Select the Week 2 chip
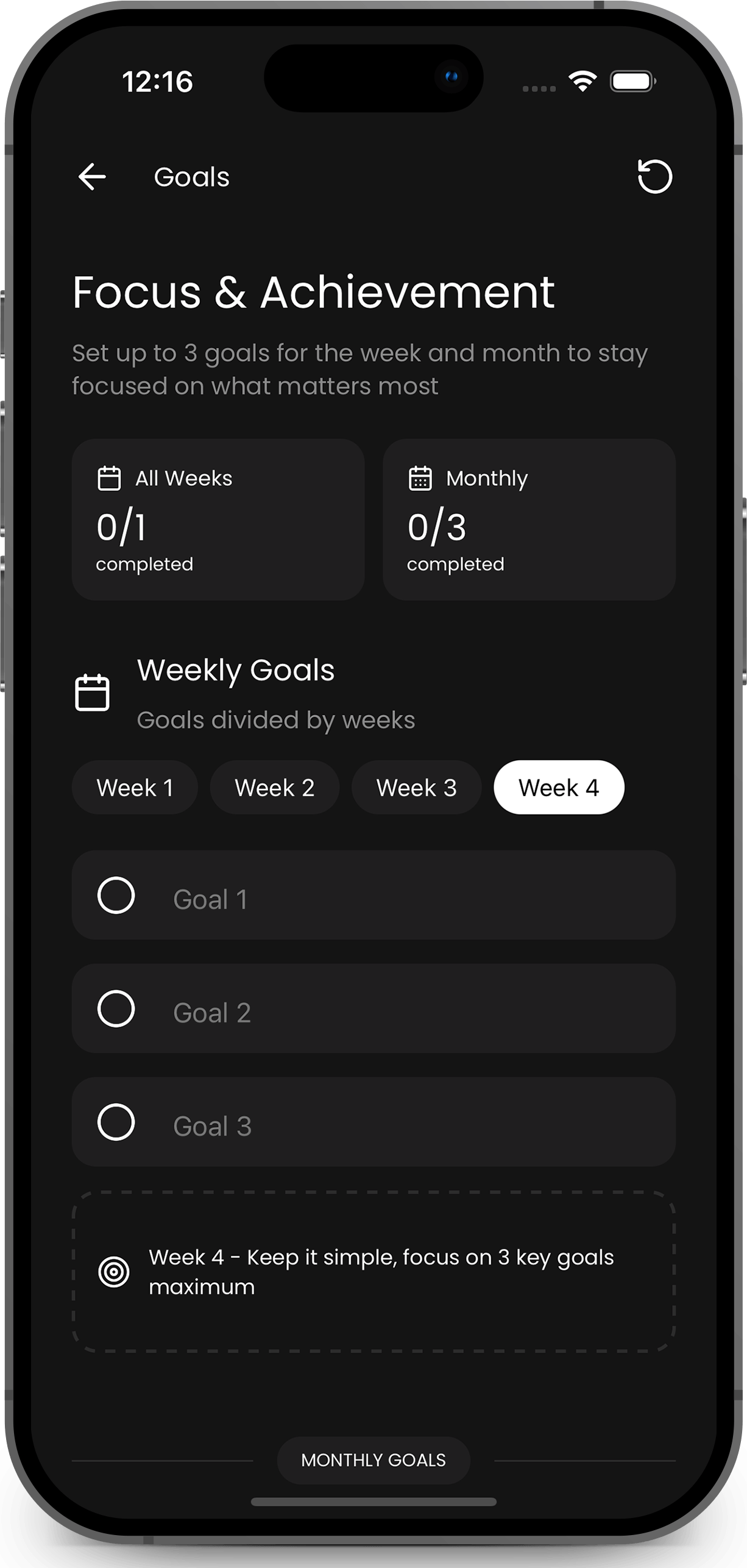747x1568 pixels. coord(274,788)
